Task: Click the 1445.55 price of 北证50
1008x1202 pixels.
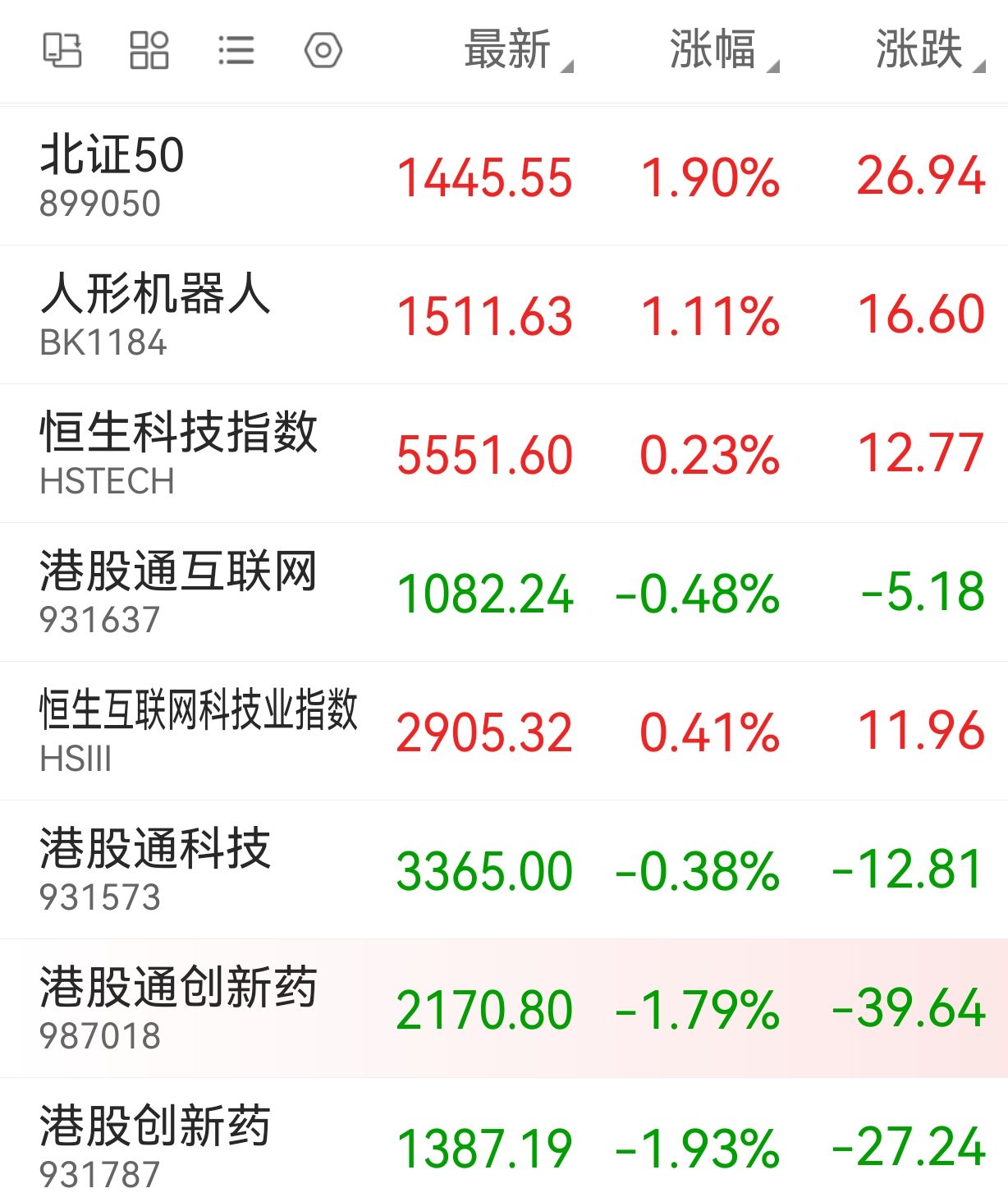Action: (x=486, y=175)
